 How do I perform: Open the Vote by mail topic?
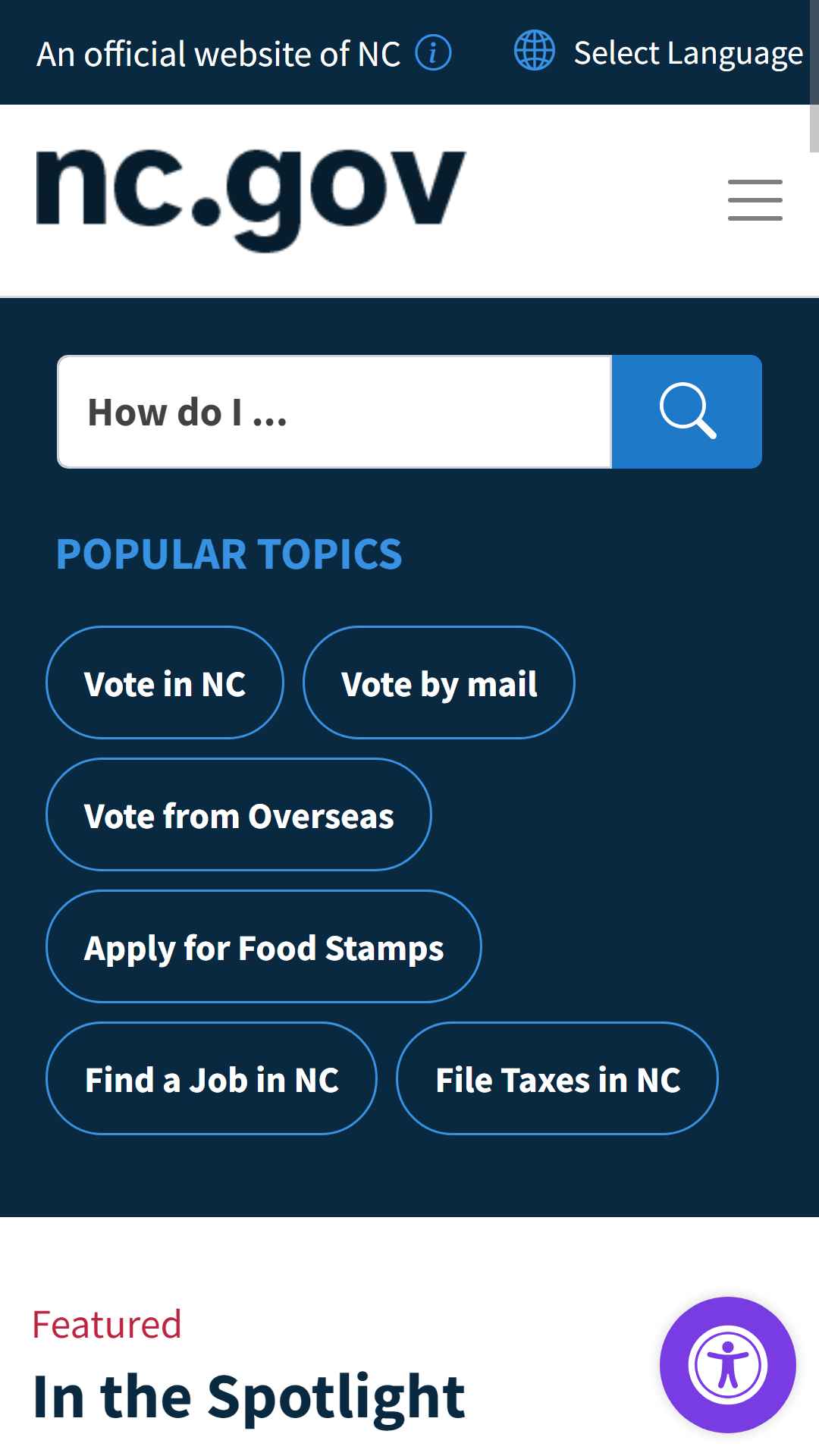(x=439, y=682)
